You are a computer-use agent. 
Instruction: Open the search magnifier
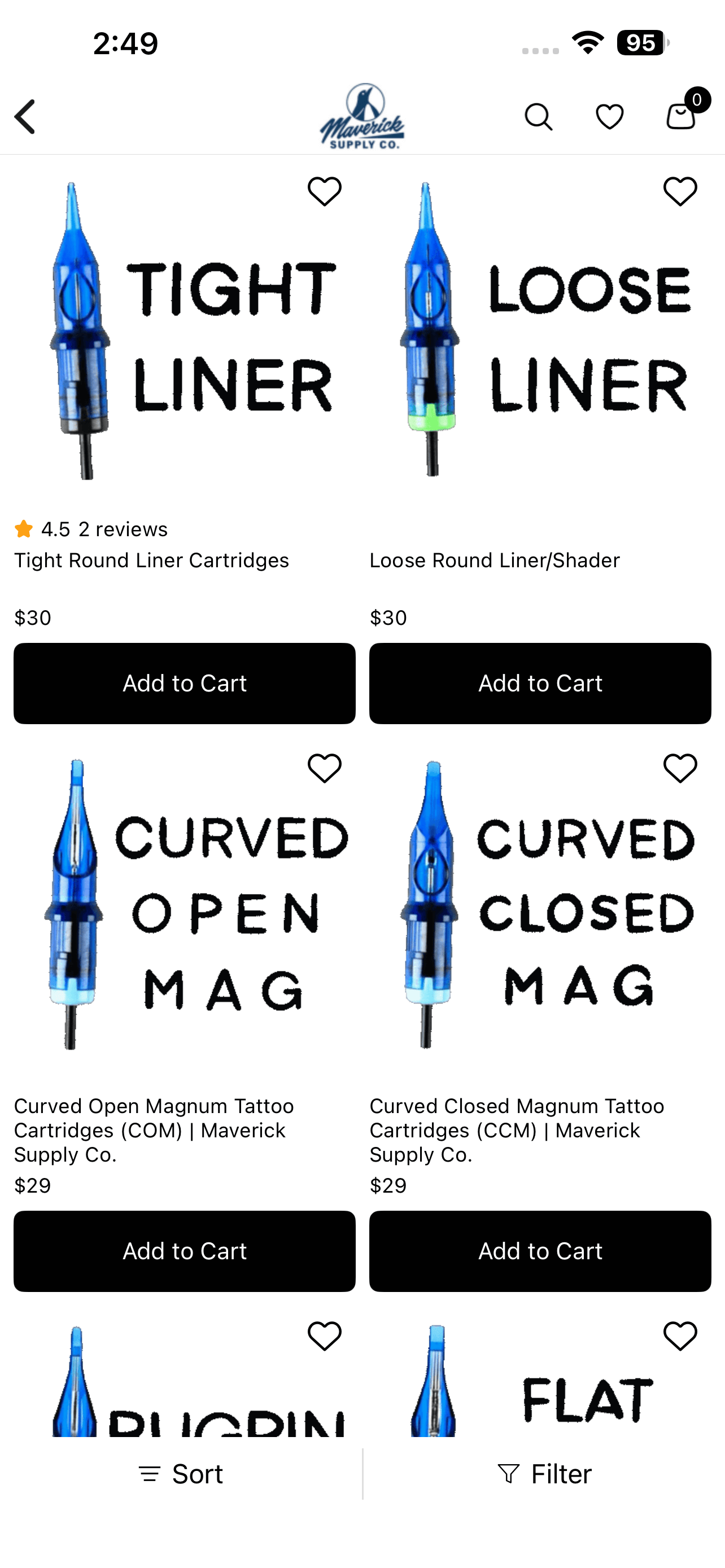tap(538, 116)
